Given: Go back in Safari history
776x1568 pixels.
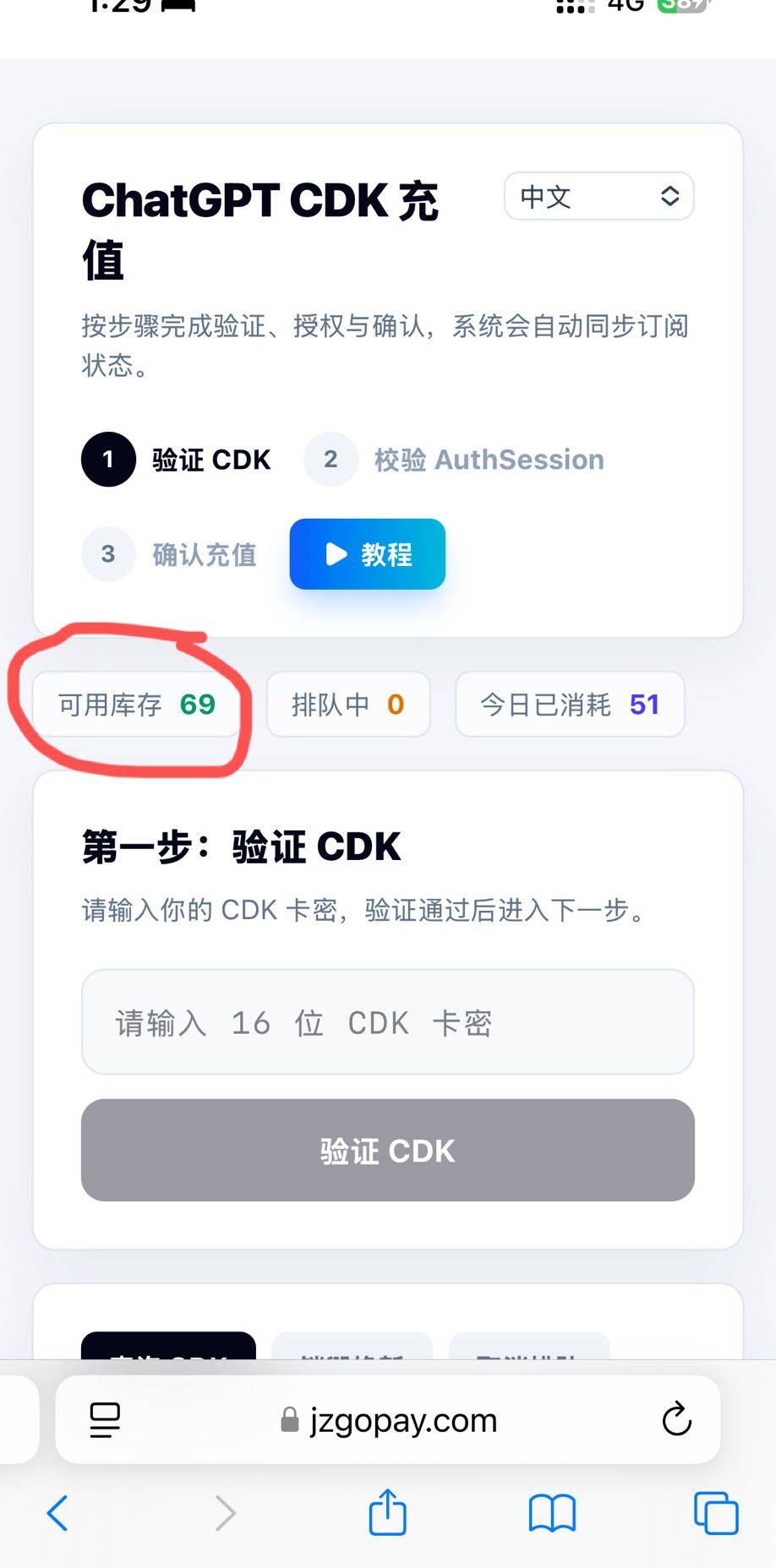Looking at the screenshot, I should 57,1512.
